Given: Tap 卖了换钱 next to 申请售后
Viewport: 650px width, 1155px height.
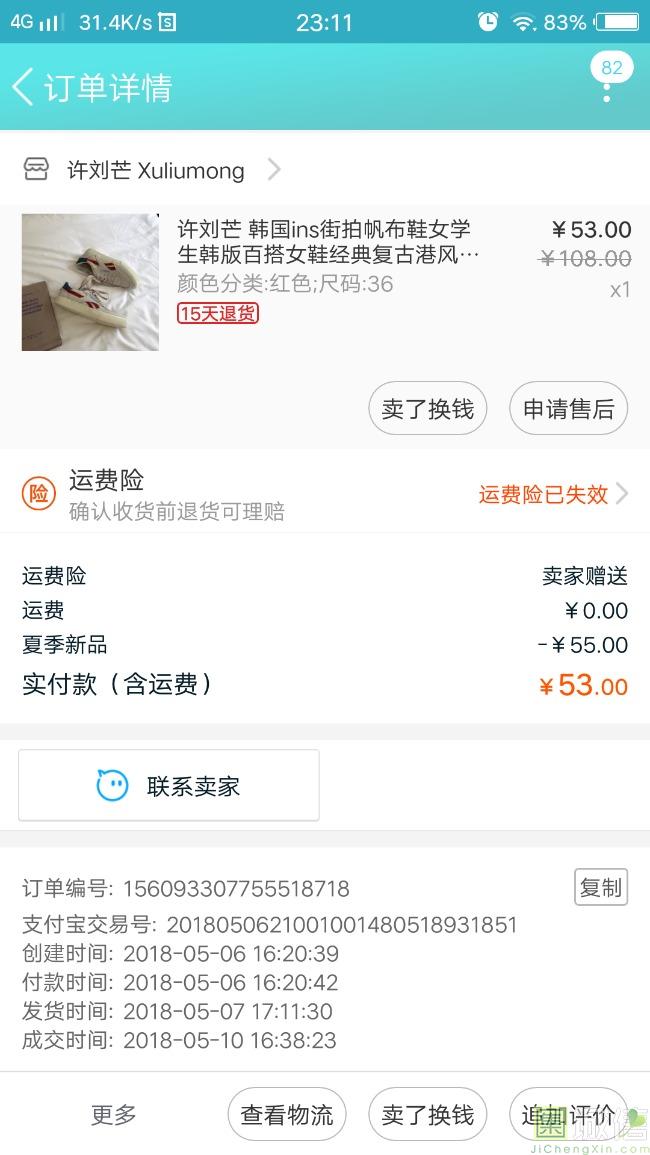Looking at the screenshot, I should [428, 409].
